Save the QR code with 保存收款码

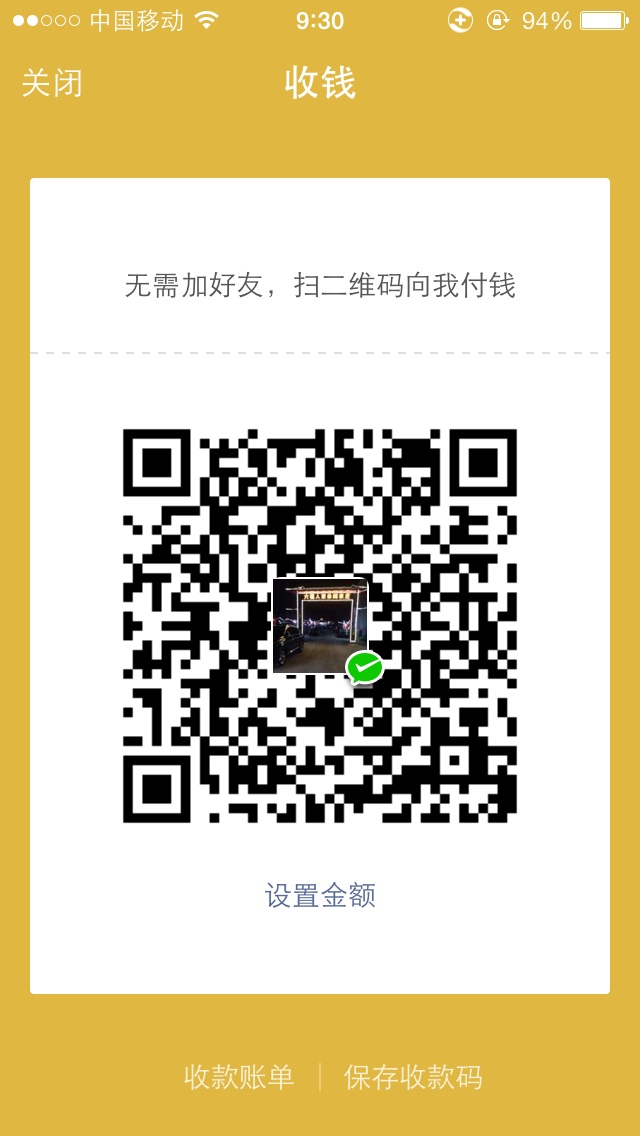[x=412, y=1077]
